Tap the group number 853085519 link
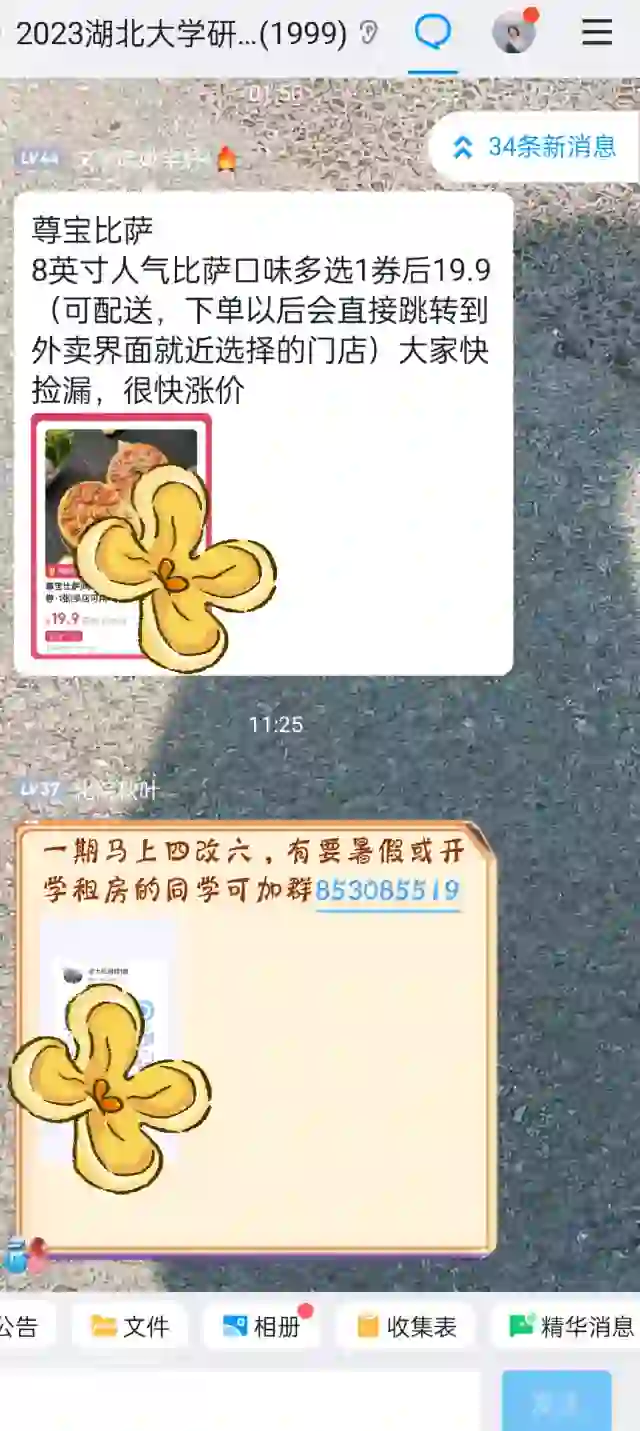Image resolution: width=640 pixels, height=1431 pixels. 387,891
